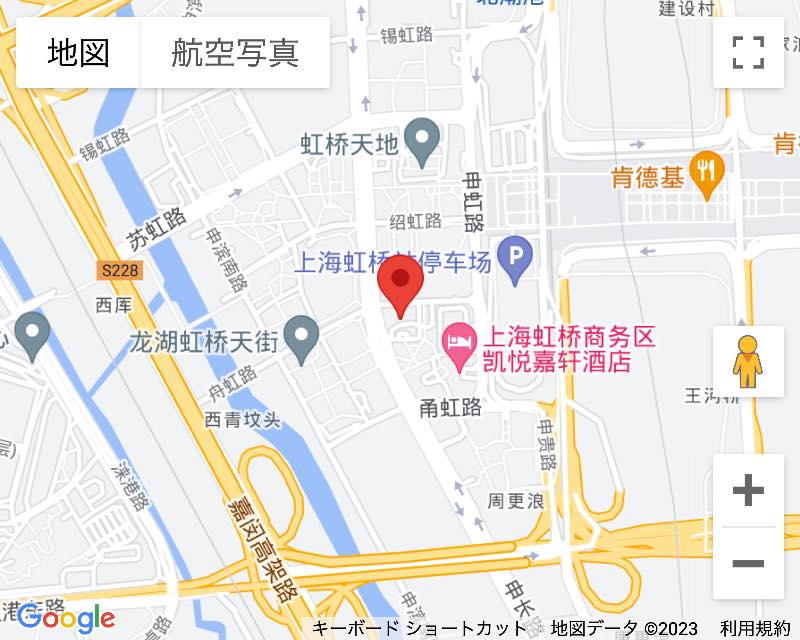Toggle fullscreen map view

point(748,53)
